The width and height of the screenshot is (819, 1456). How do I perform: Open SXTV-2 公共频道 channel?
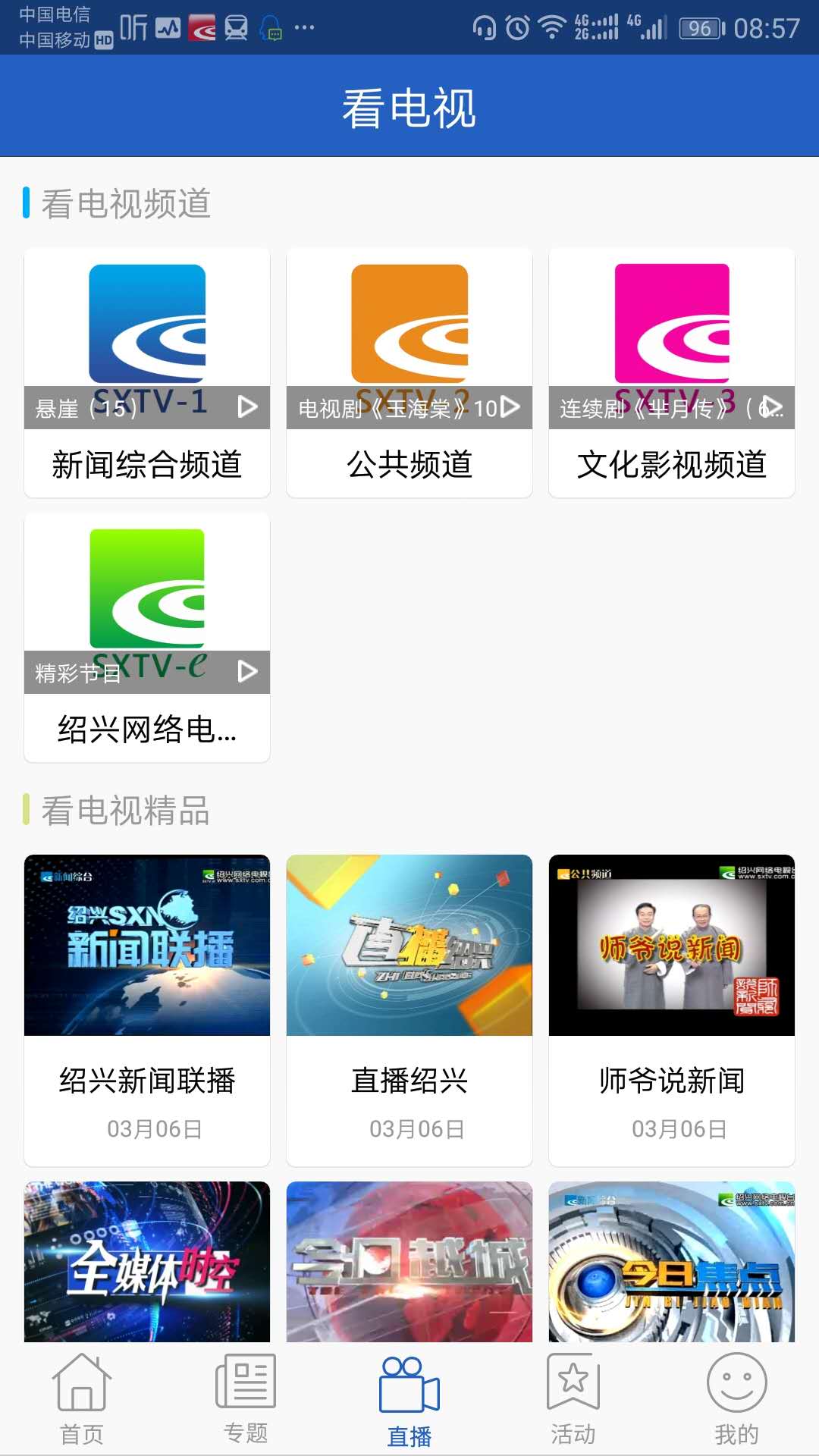pos(409,372)
